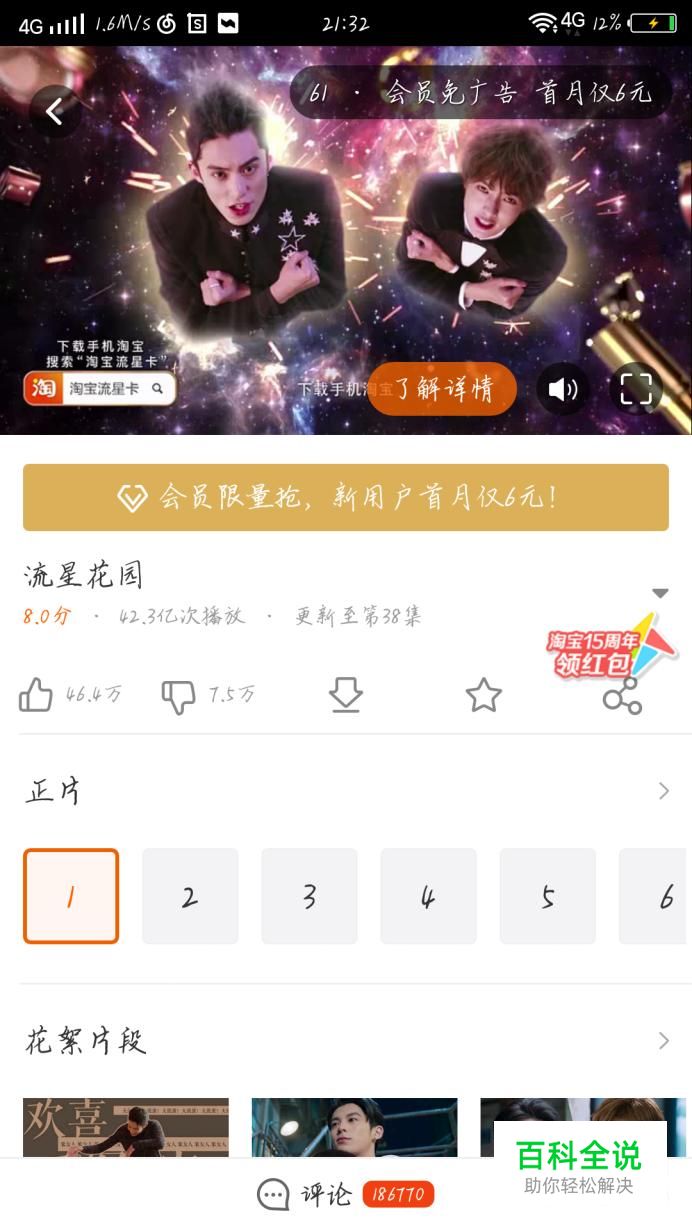Add the show to favorites star

[484, 695]
